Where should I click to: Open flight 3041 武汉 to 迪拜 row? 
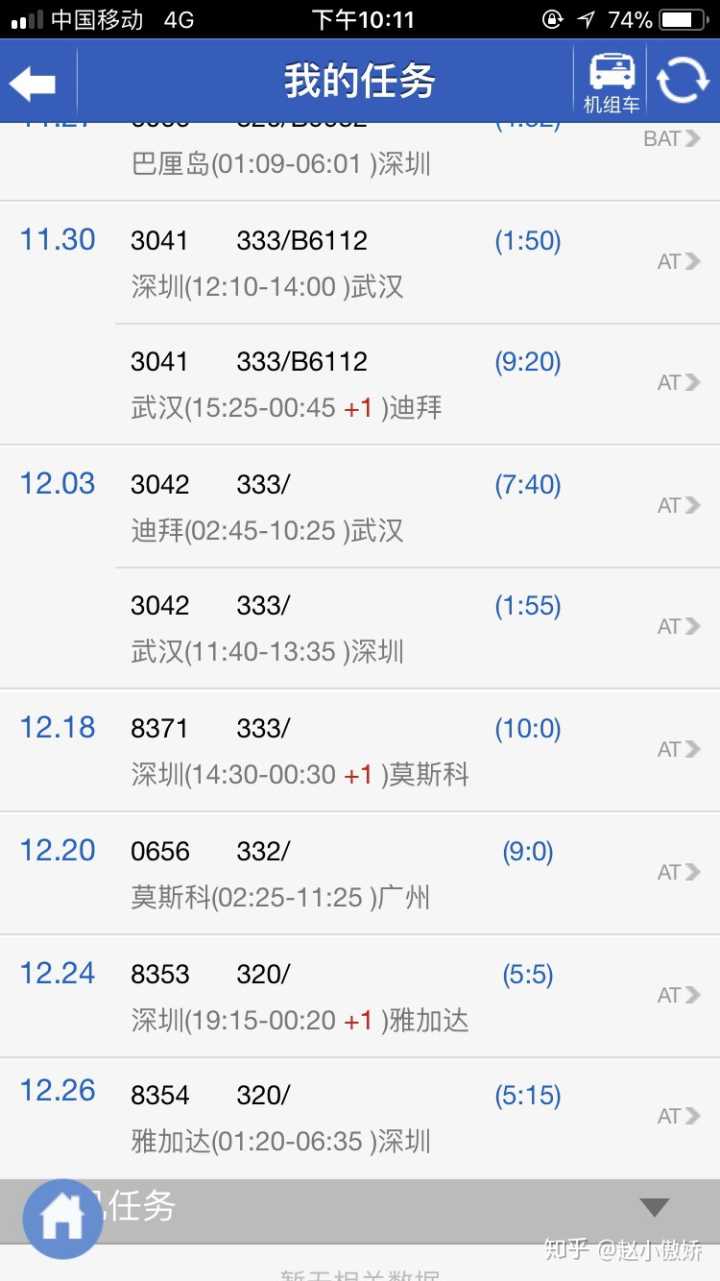point(400,385)
